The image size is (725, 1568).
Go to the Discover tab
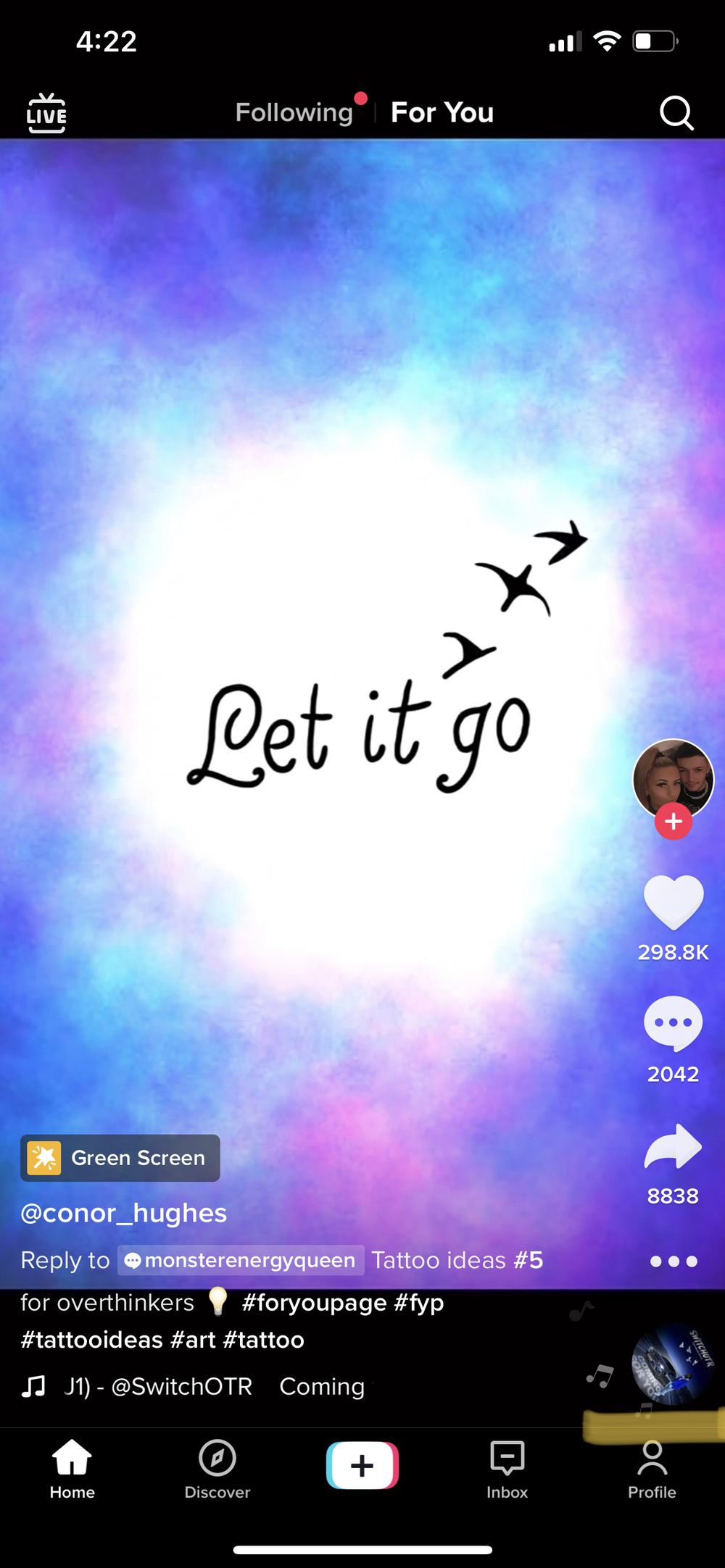[217, 1469]
